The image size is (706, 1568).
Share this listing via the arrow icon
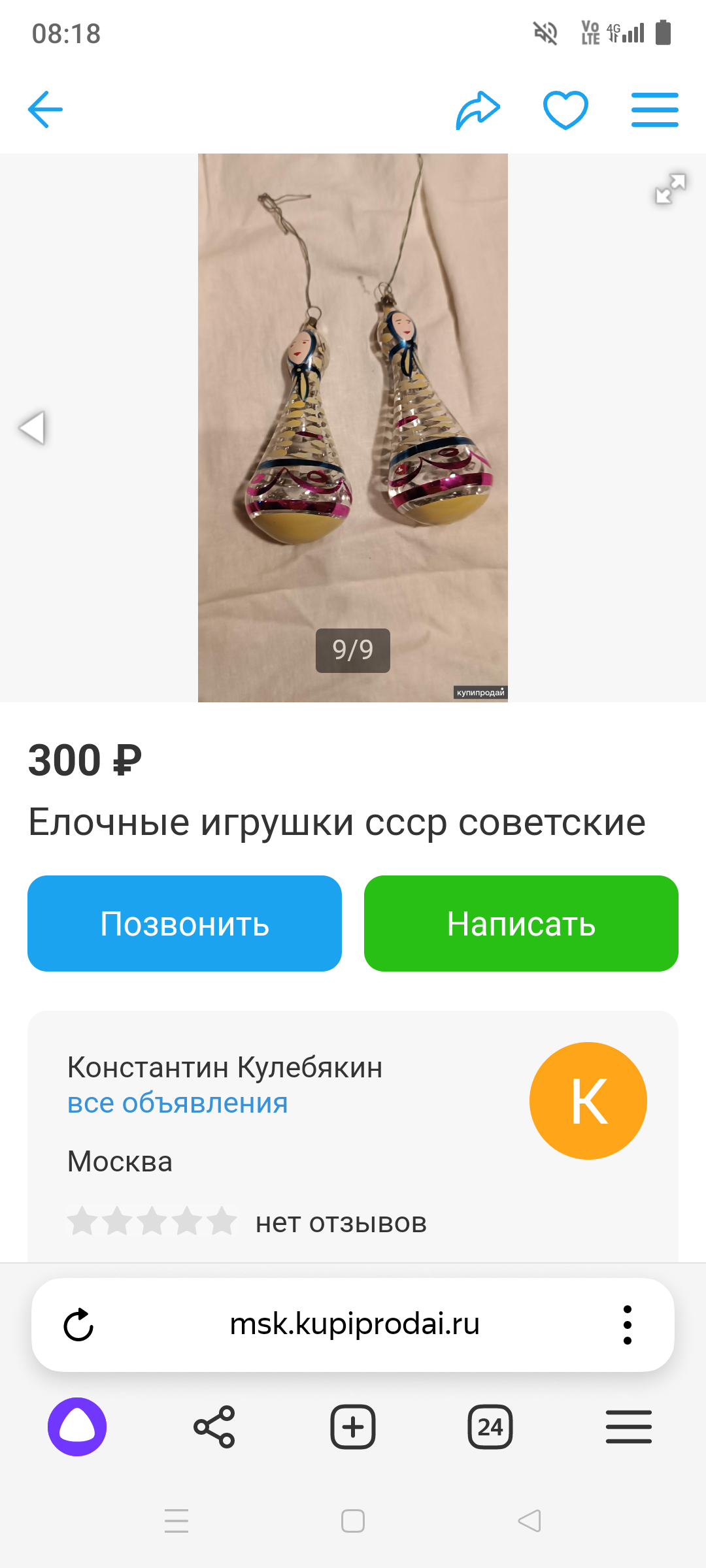coord(478,110)
